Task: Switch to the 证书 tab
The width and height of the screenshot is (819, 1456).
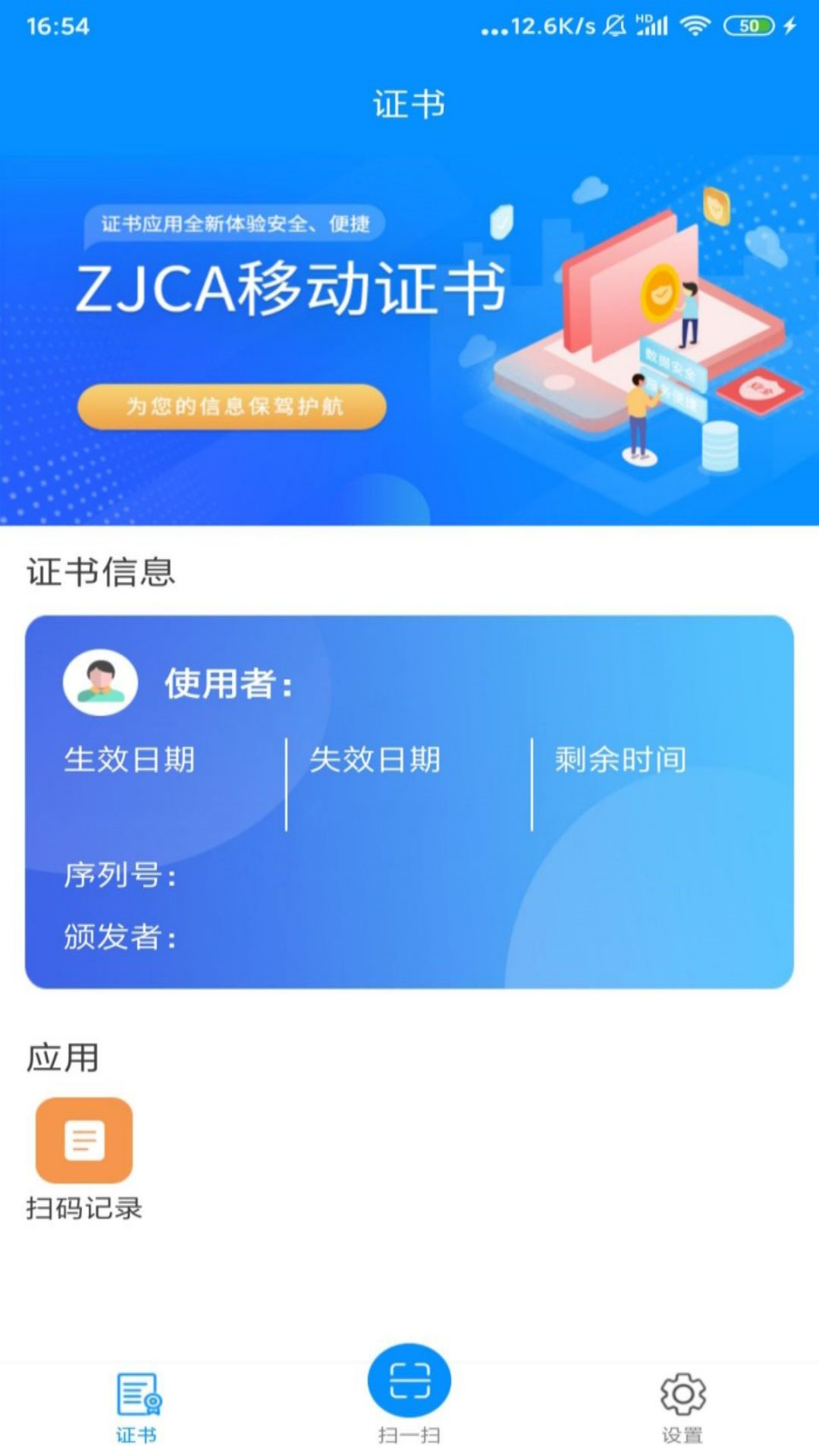Action: [x=140, y=1410]
